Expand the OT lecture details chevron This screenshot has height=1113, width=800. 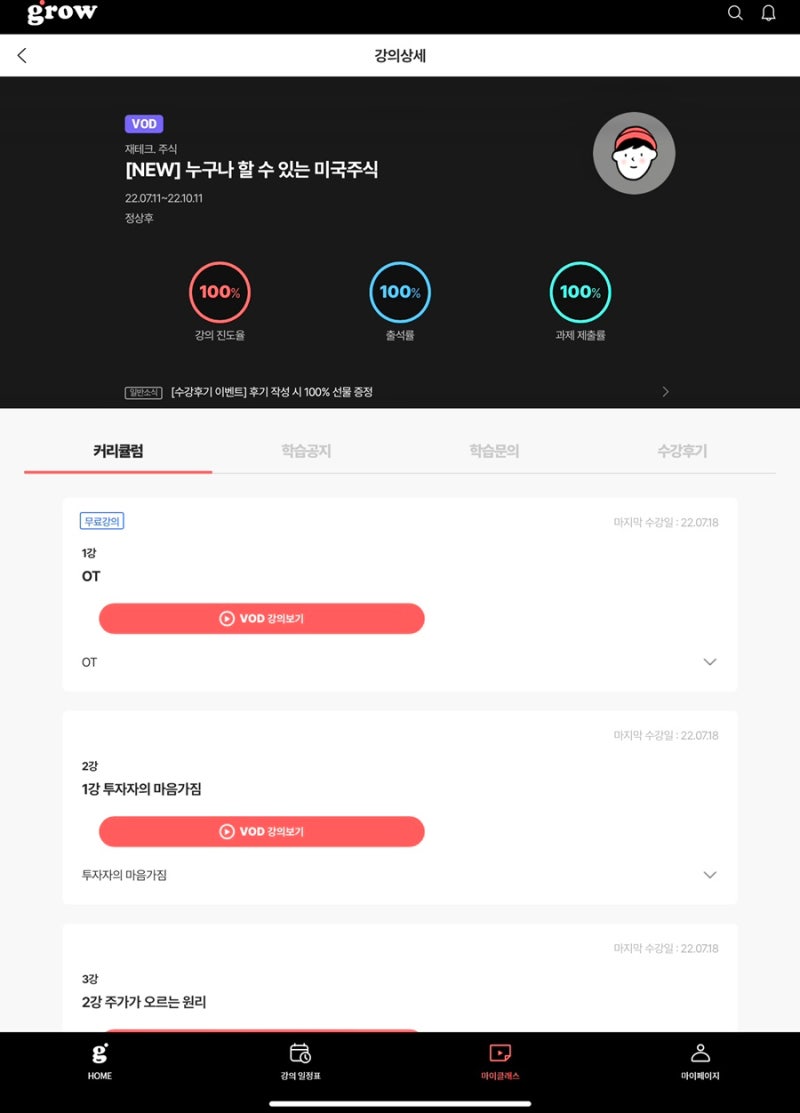[x=710, y=662]
